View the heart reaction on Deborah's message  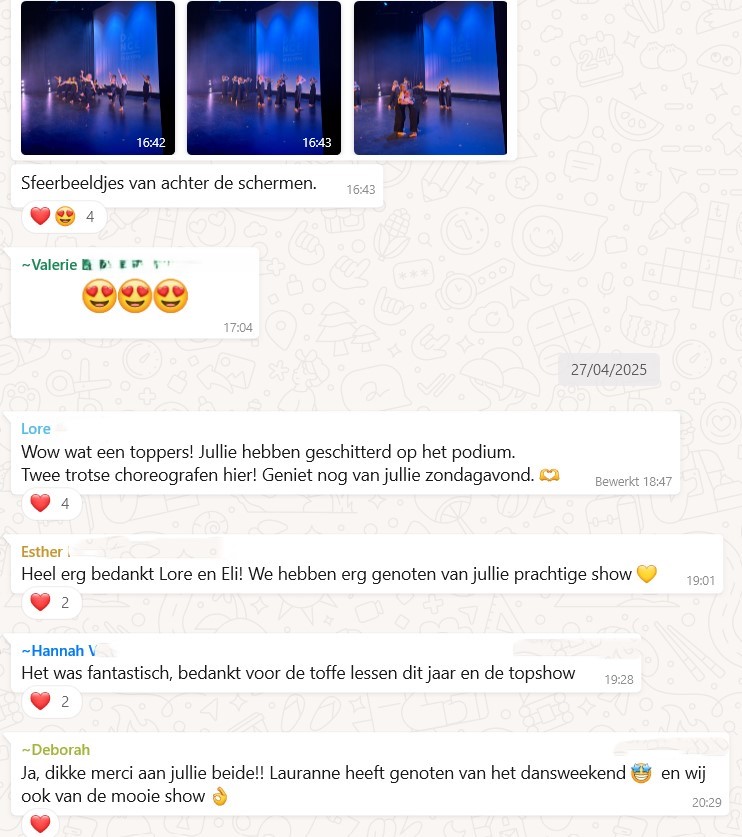(x=40, y=825)
